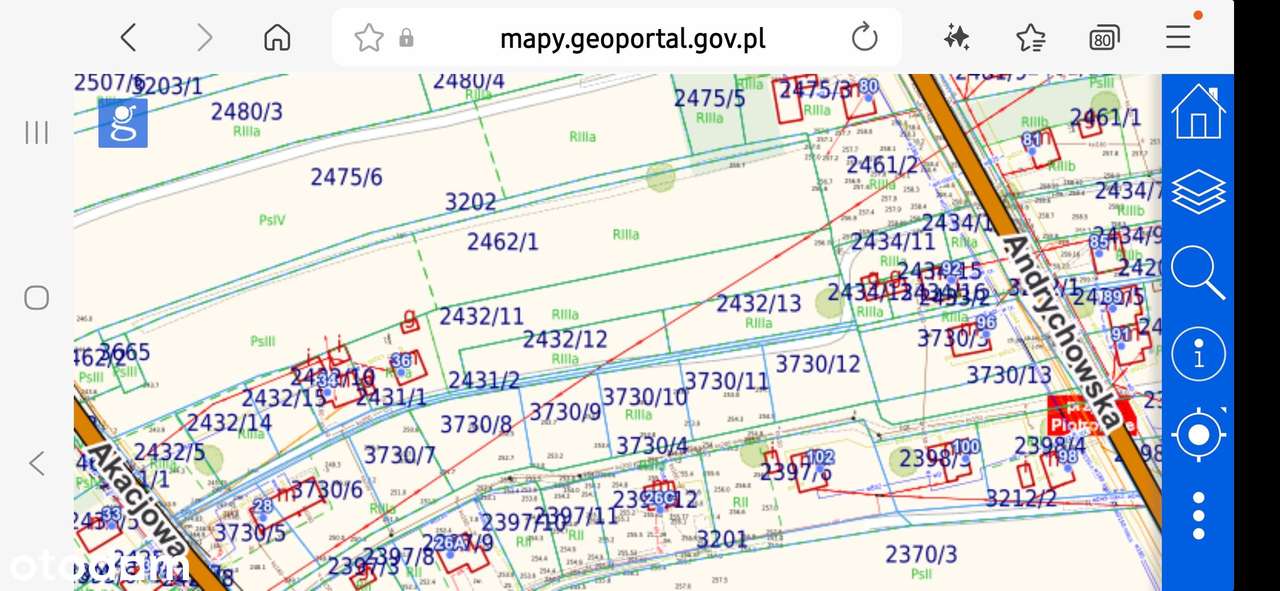Open more options in the blue sidebar
The image size is (1280, 591).
click(x=1198, y=515)
